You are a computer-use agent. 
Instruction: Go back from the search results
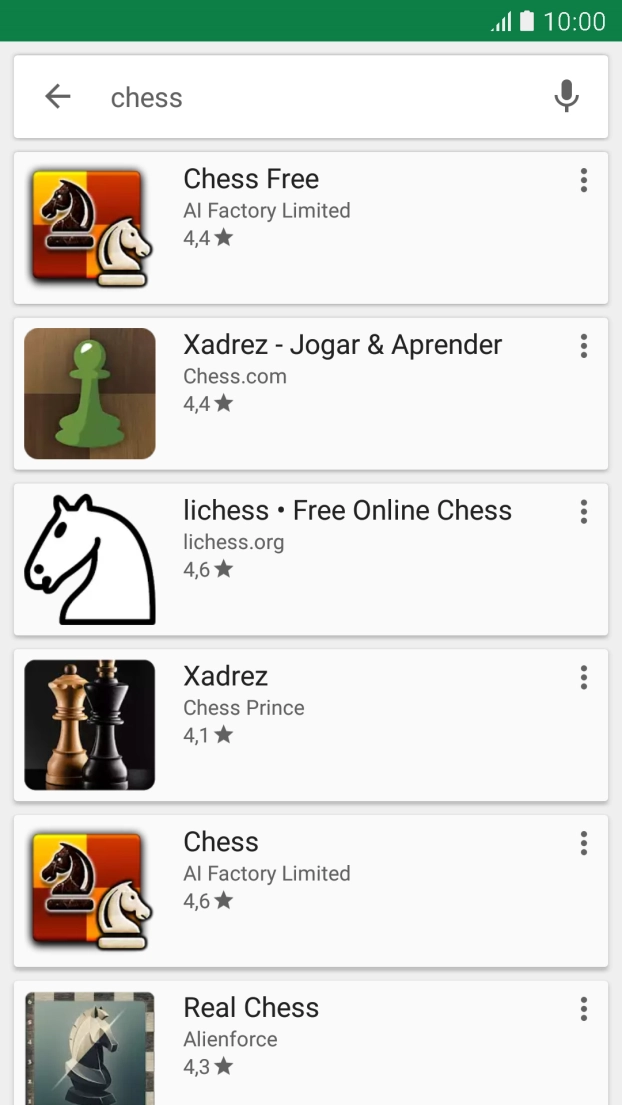(58, 97)
